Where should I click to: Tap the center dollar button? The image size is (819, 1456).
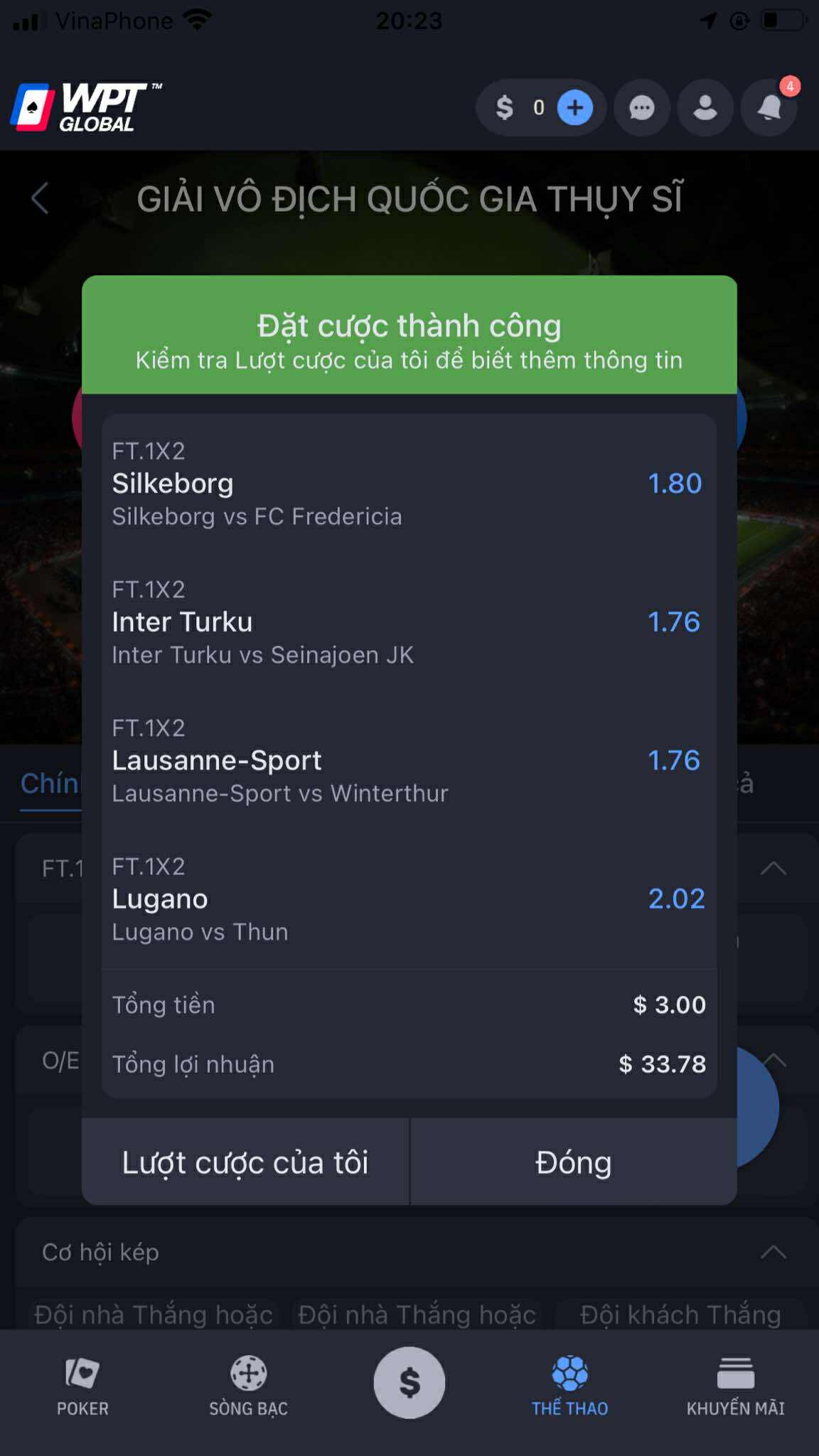[x=409, y=1383]
